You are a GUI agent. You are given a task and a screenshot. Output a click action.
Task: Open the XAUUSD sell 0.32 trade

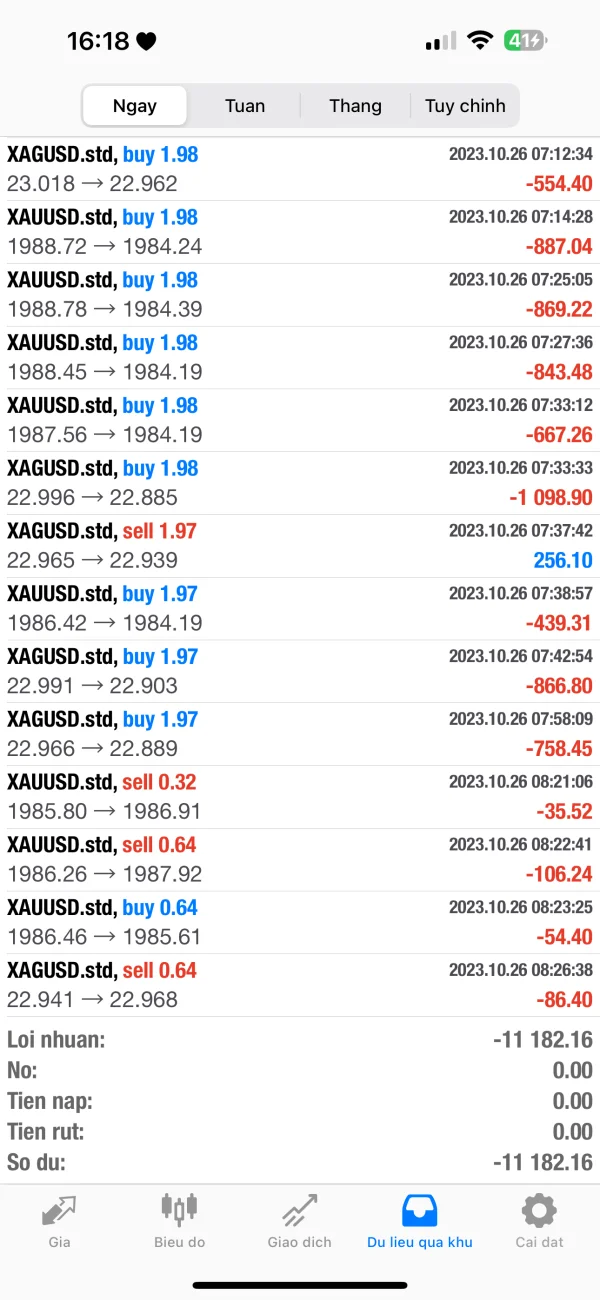point(300,797)
